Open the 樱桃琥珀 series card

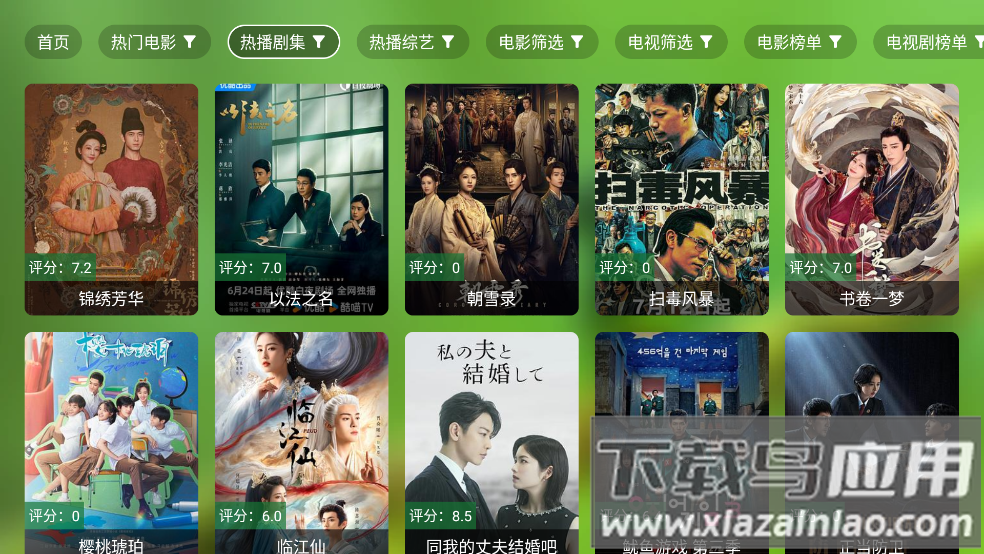(x=111, y=442)
